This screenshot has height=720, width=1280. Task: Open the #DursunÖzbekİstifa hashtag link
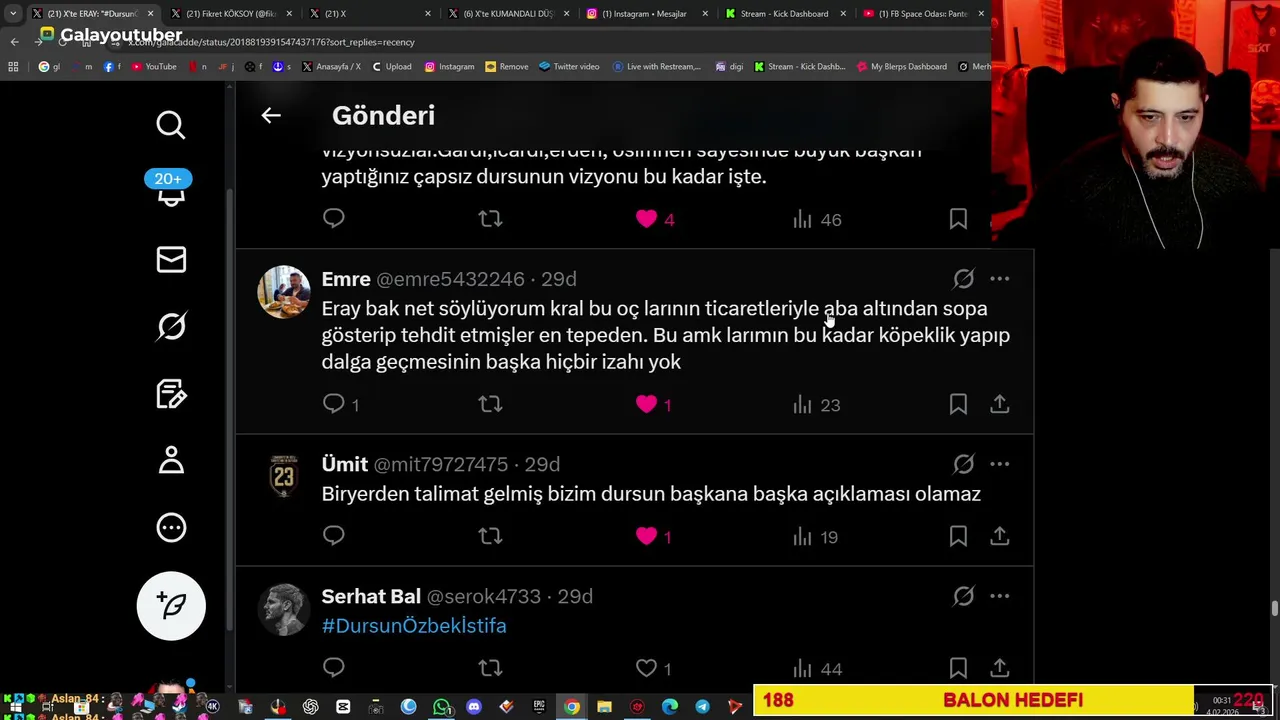pos(414,626)
